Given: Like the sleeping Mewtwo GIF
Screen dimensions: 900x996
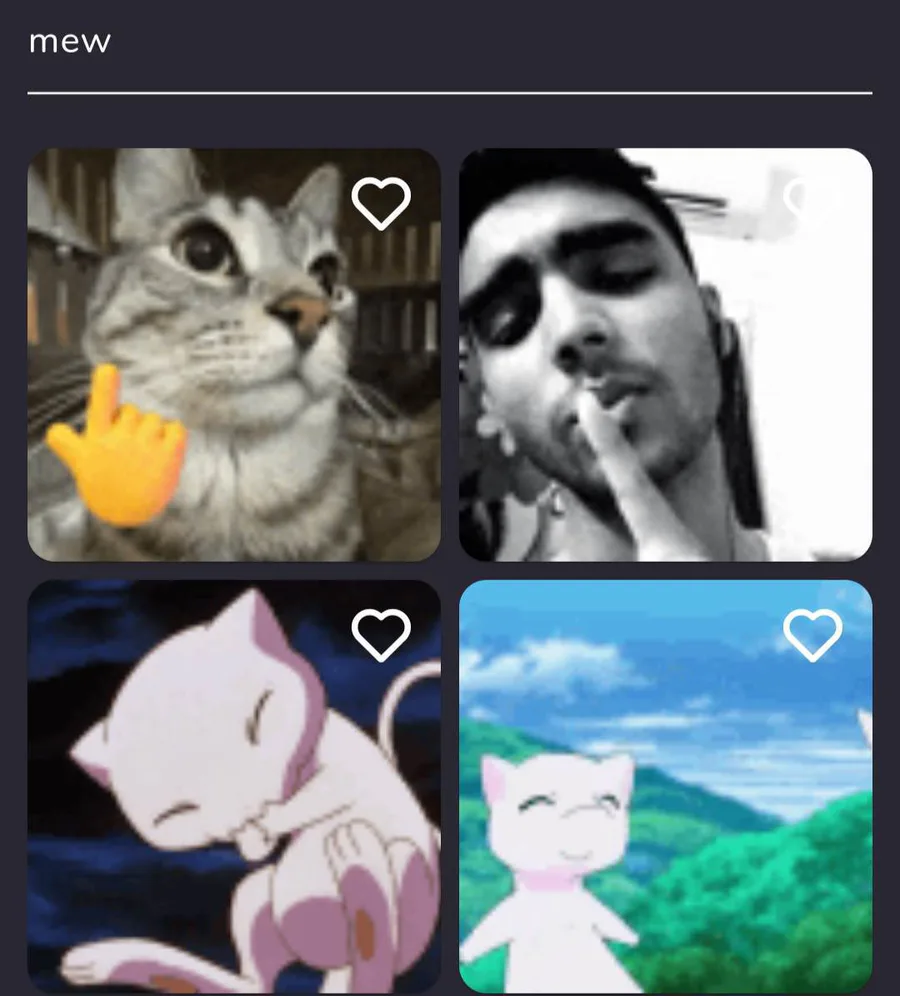Looking at the screenshot, I should [381, 634].
